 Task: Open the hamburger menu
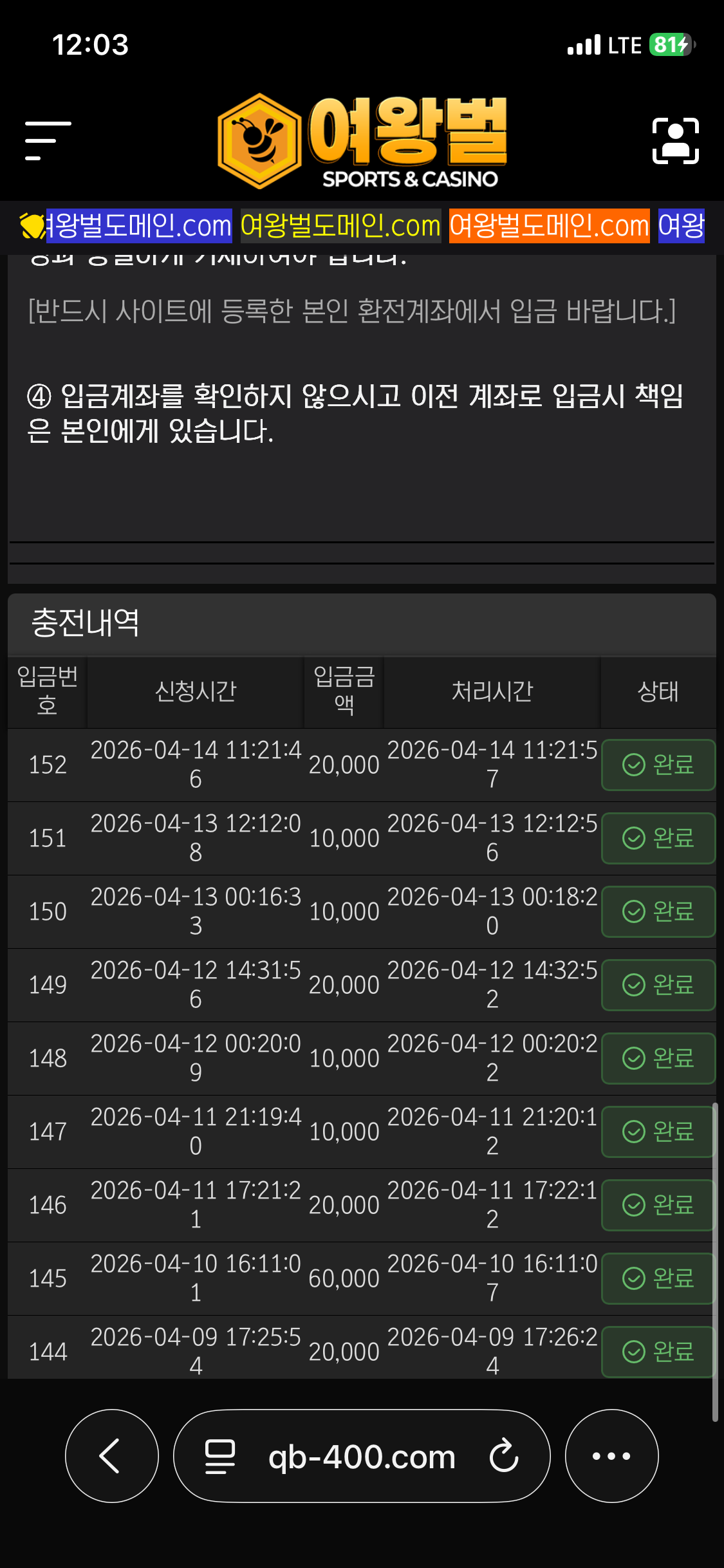click(48, 140)
